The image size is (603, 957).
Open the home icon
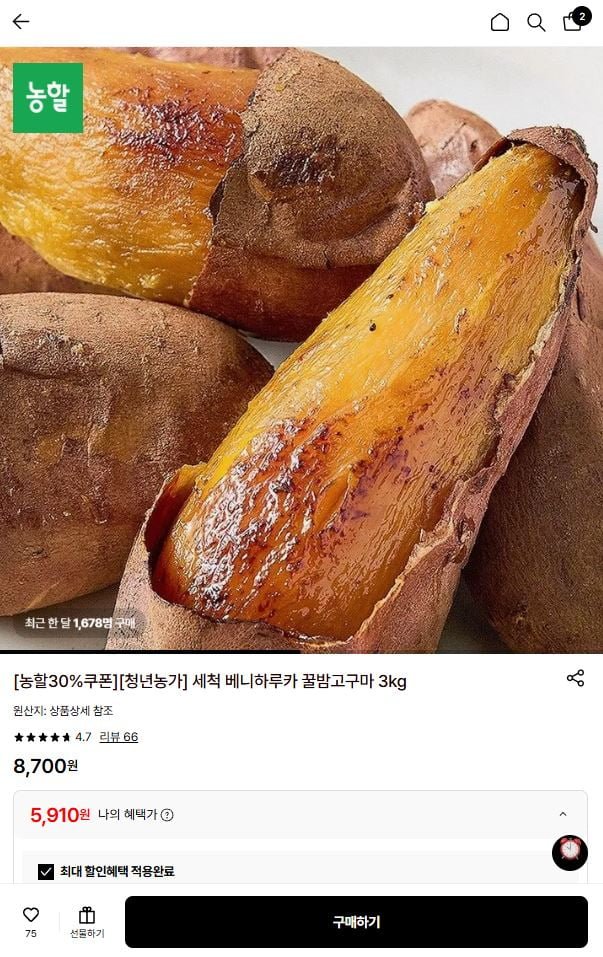(x=500, y=22)
